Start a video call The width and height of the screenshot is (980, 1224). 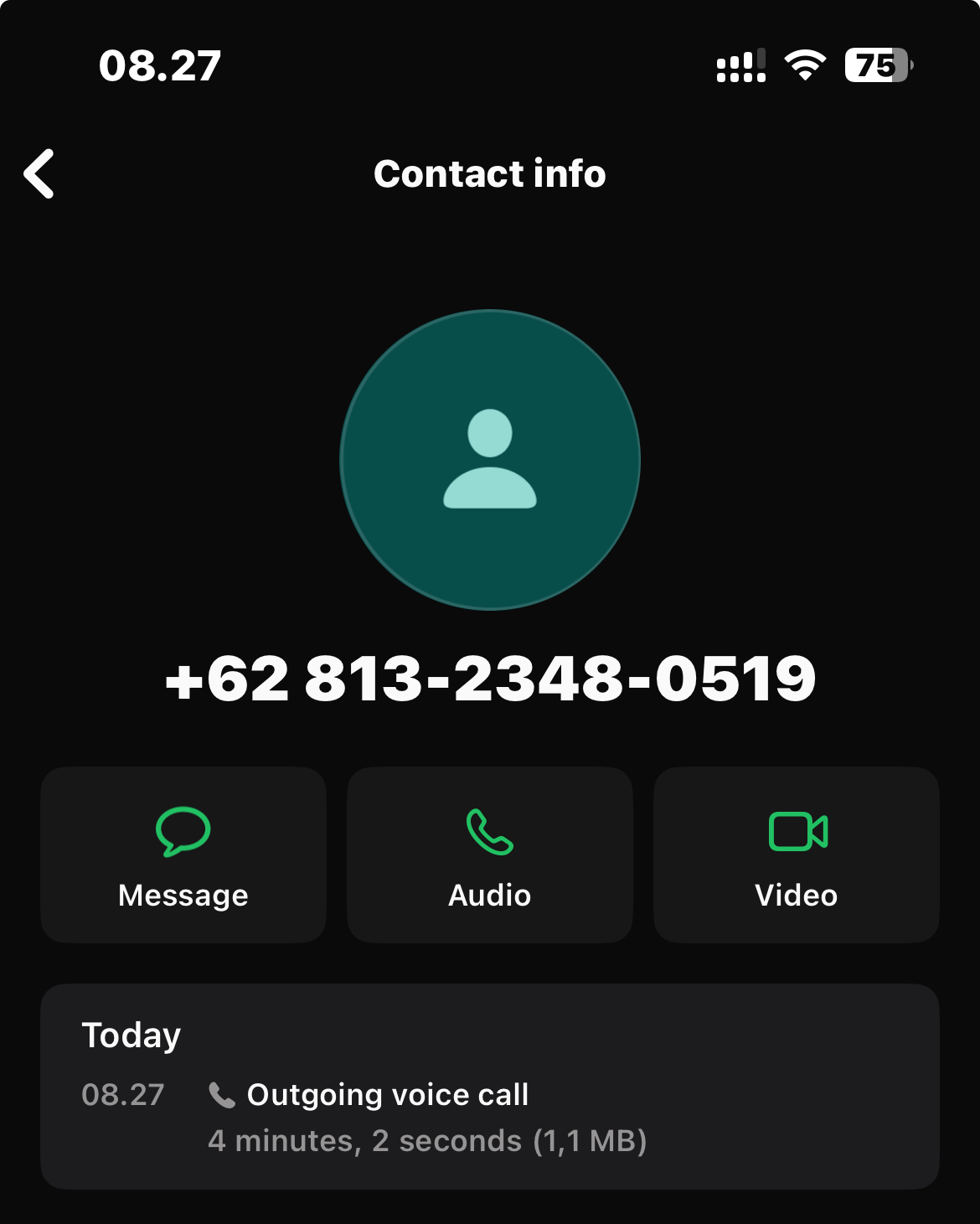click(x=796, y=855)
